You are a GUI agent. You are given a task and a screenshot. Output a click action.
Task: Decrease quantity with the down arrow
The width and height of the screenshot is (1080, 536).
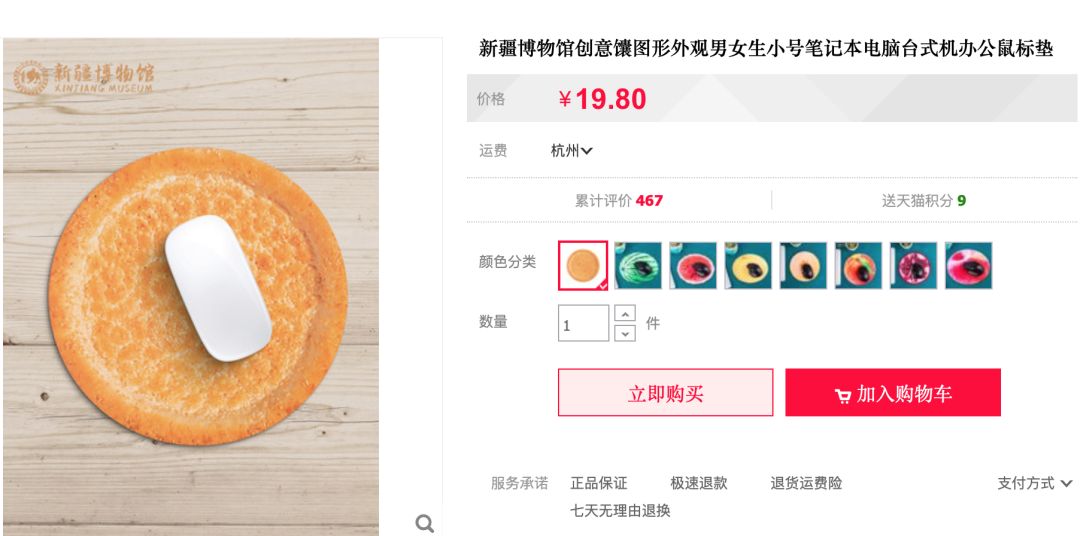[x=625, y=333]
